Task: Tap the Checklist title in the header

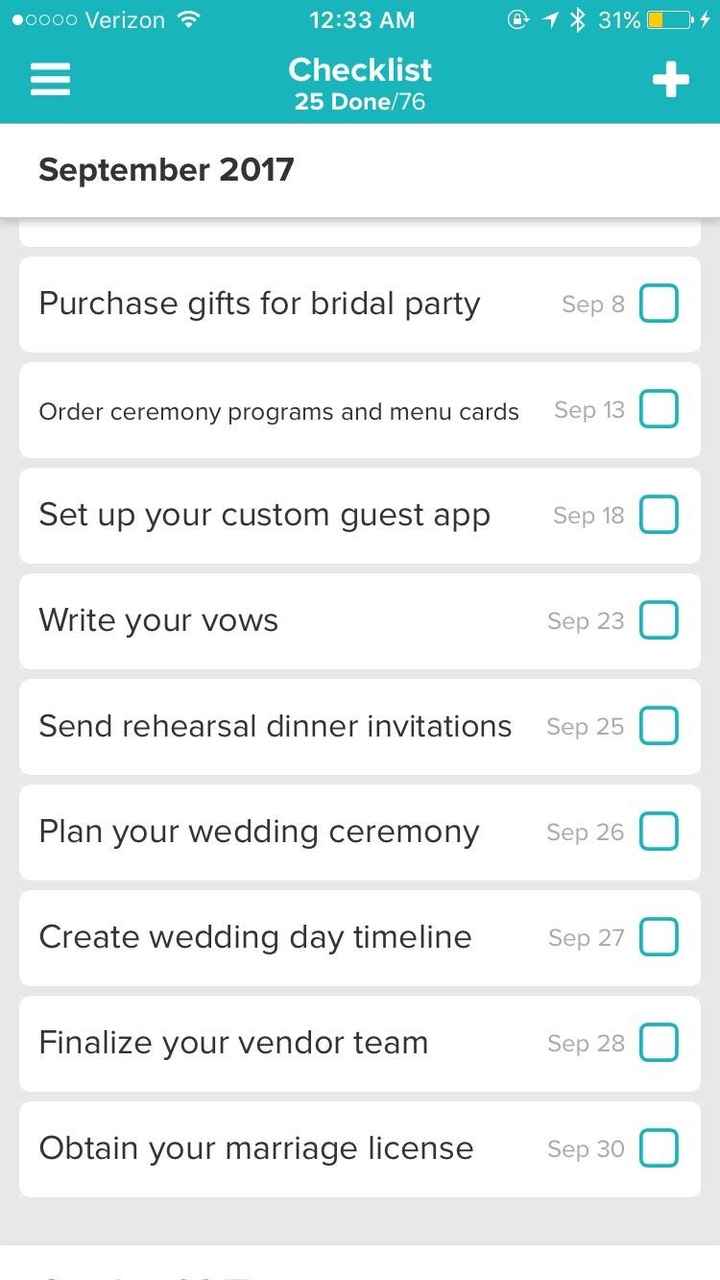Action: pyautogui.click(x=360, y=70)
